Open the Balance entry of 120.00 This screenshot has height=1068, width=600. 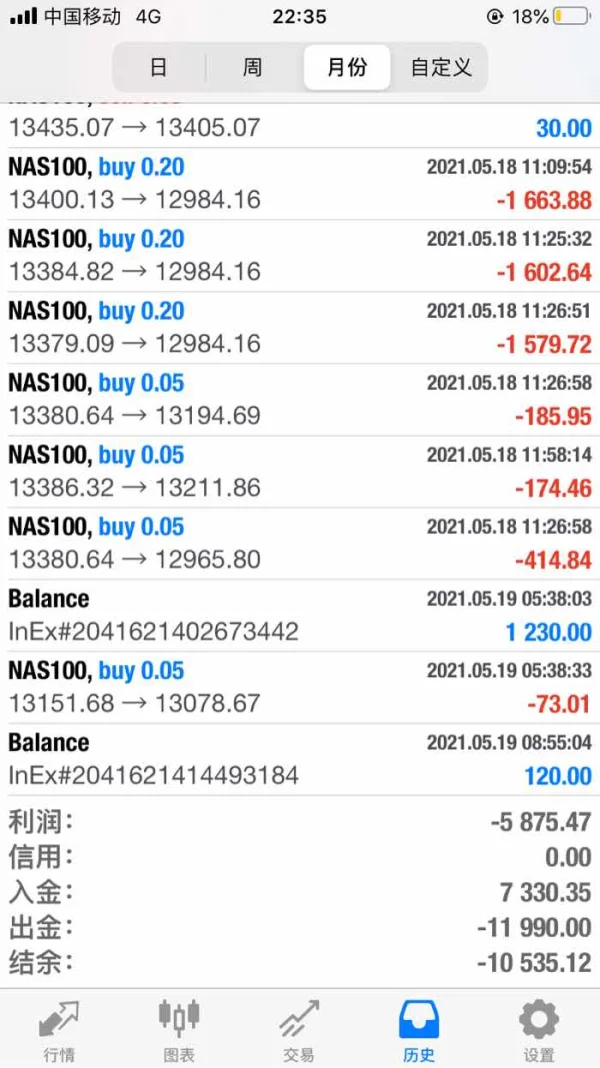tap(300, 760)
